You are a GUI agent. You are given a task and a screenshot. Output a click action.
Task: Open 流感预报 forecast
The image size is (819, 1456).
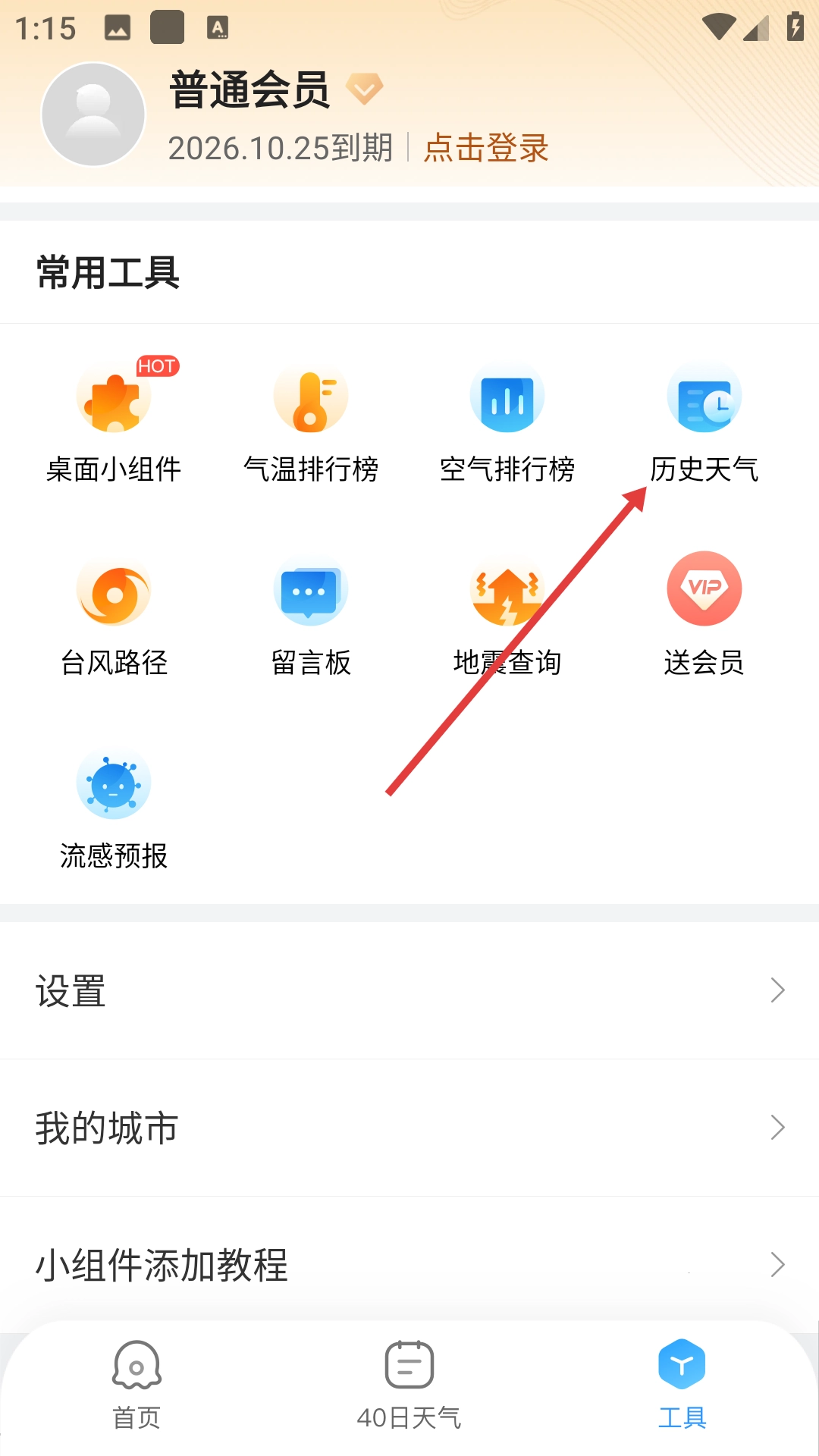coord(114,809)
